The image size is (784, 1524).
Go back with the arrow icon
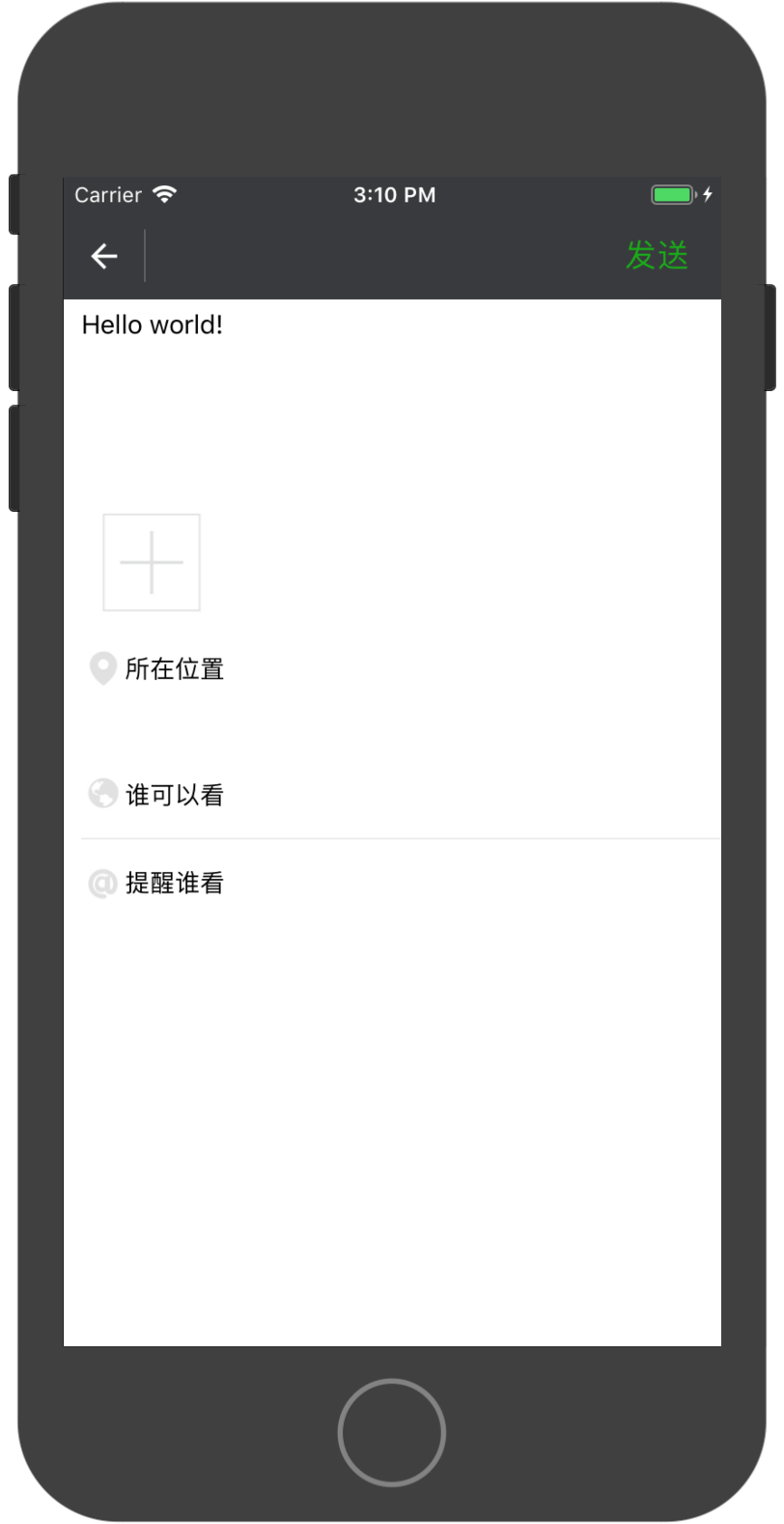tap(104, 256)
